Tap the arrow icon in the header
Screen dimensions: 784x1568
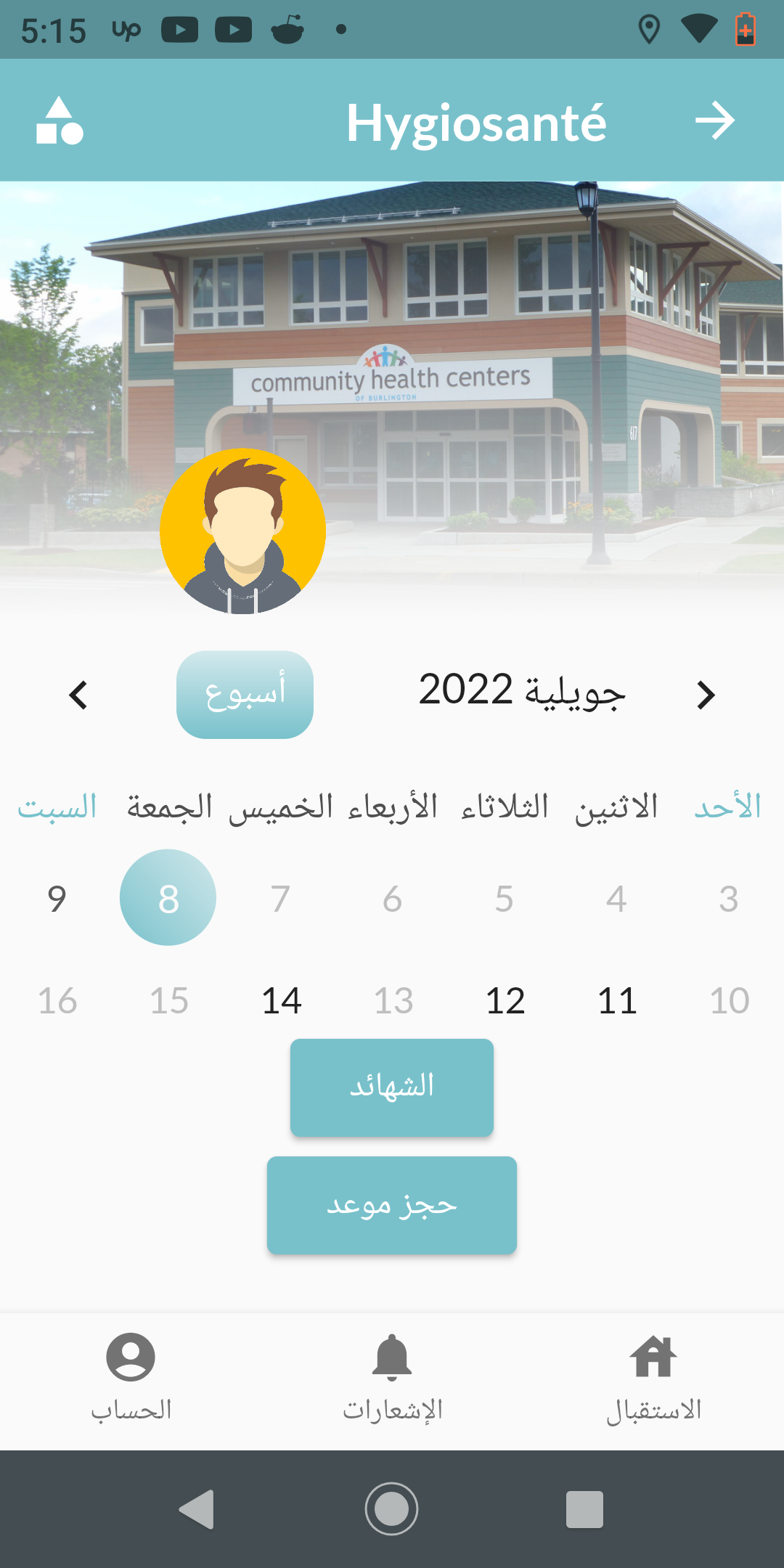(715, 121)
